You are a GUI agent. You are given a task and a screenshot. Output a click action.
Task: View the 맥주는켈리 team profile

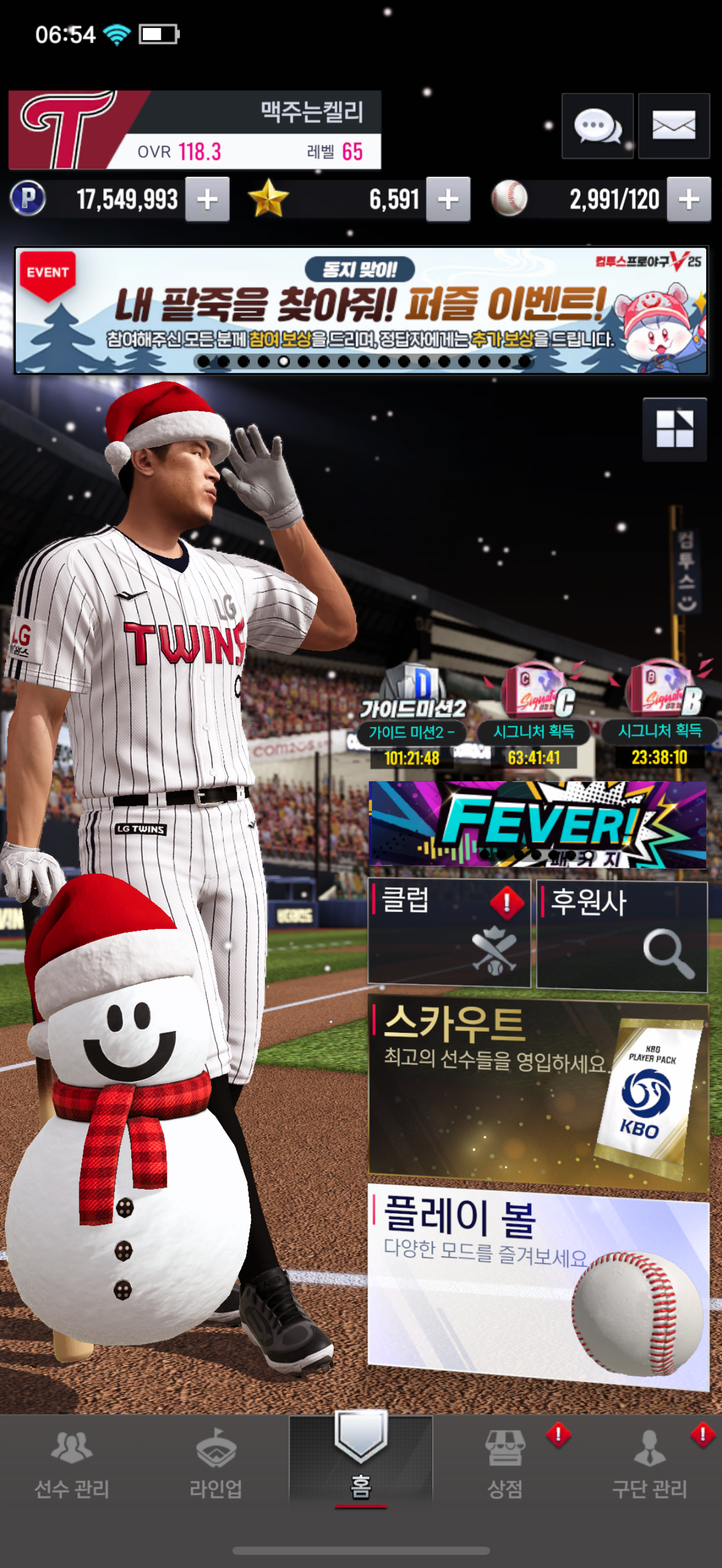click(195, 130)
